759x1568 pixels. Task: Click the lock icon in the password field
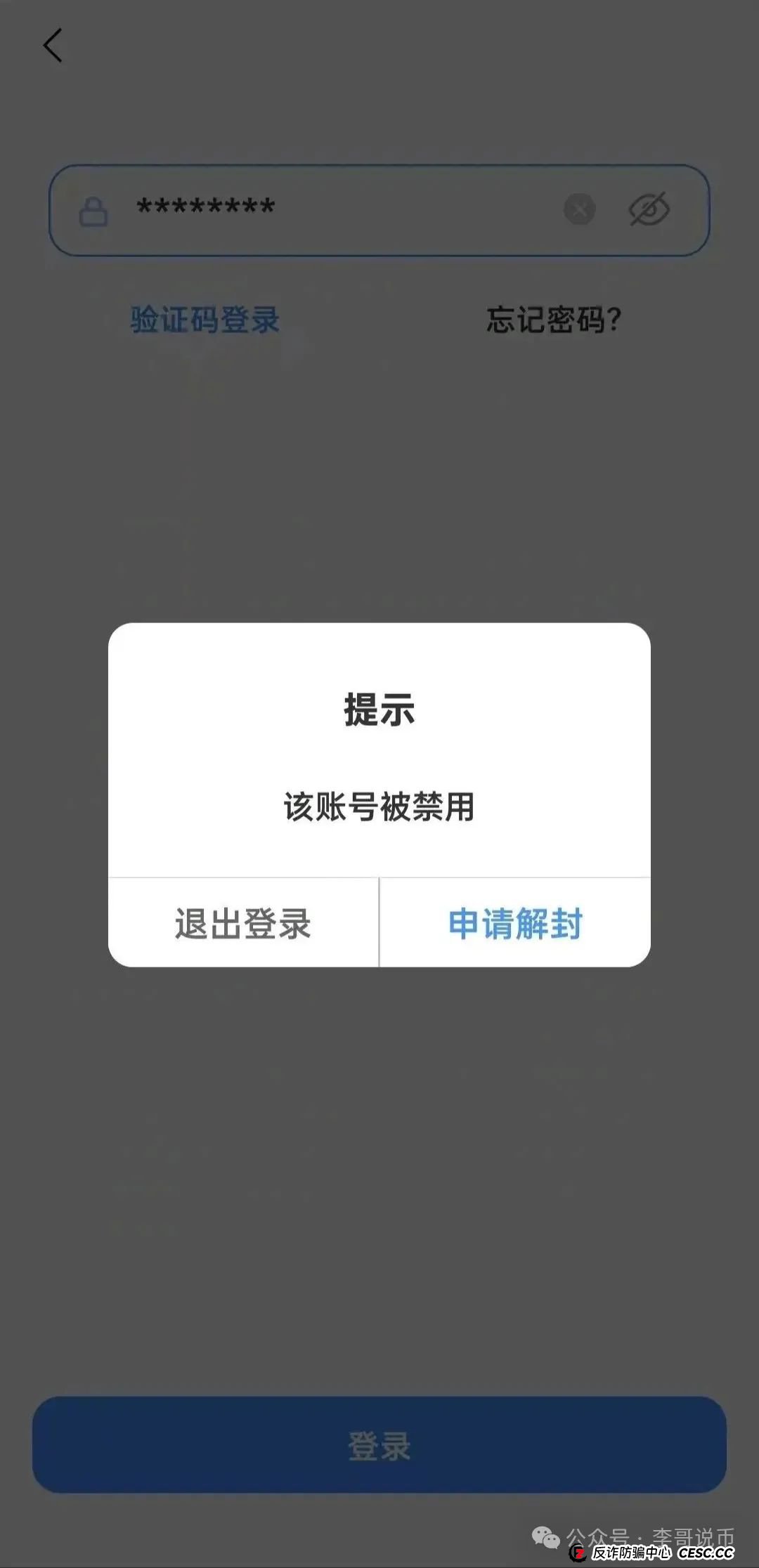(x=95, y=209)
